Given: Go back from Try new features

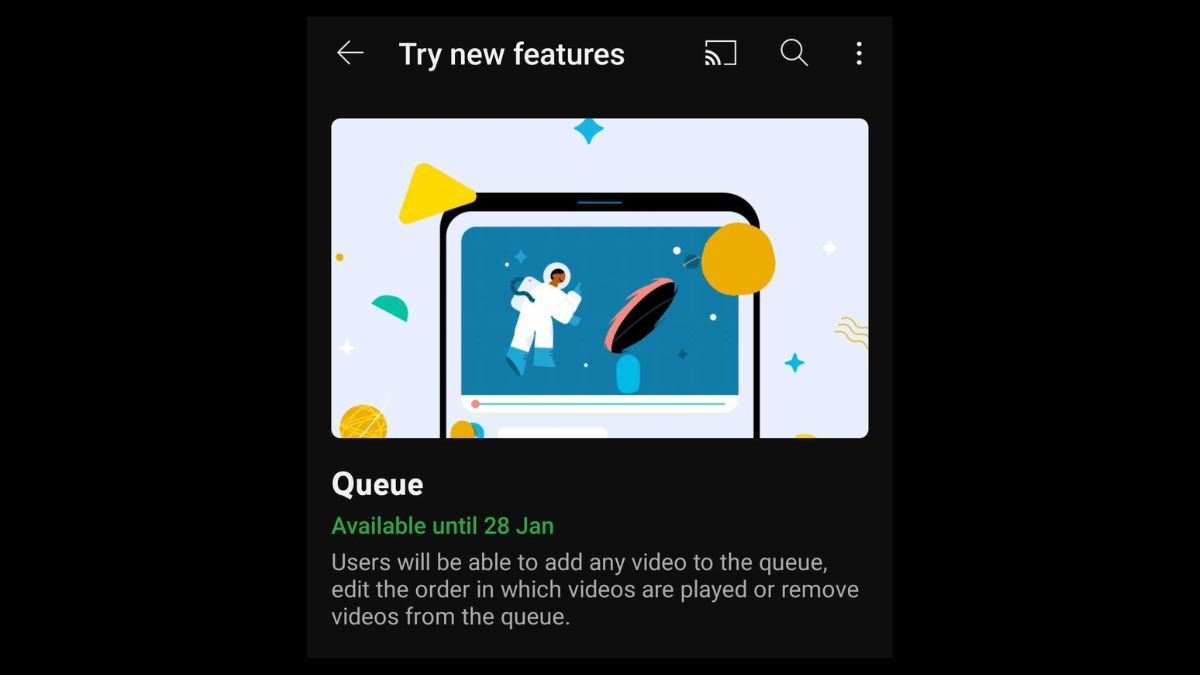Looking at the screenshot, I should coord(350,53).
